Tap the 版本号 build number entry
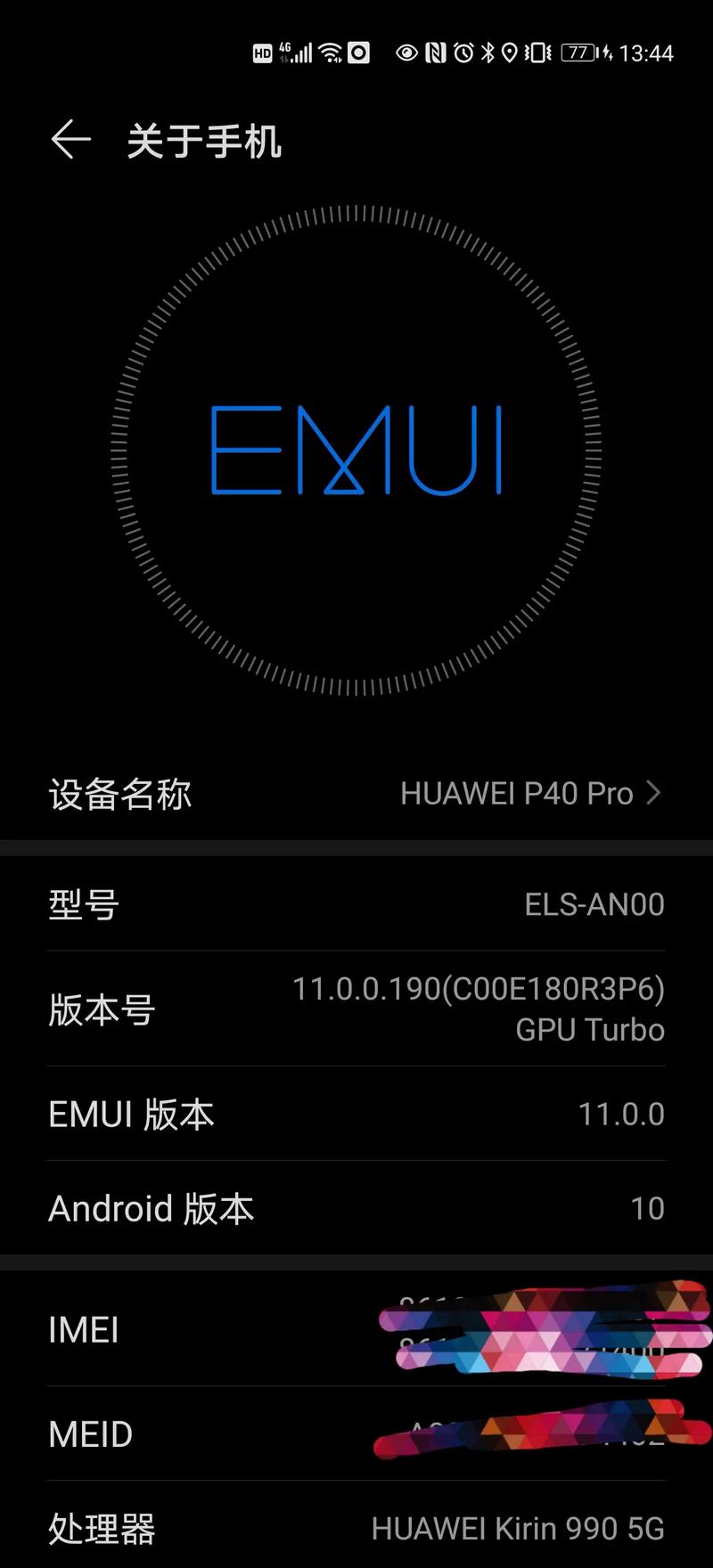Screen dimensions: 713x1568 point(356,1009)
